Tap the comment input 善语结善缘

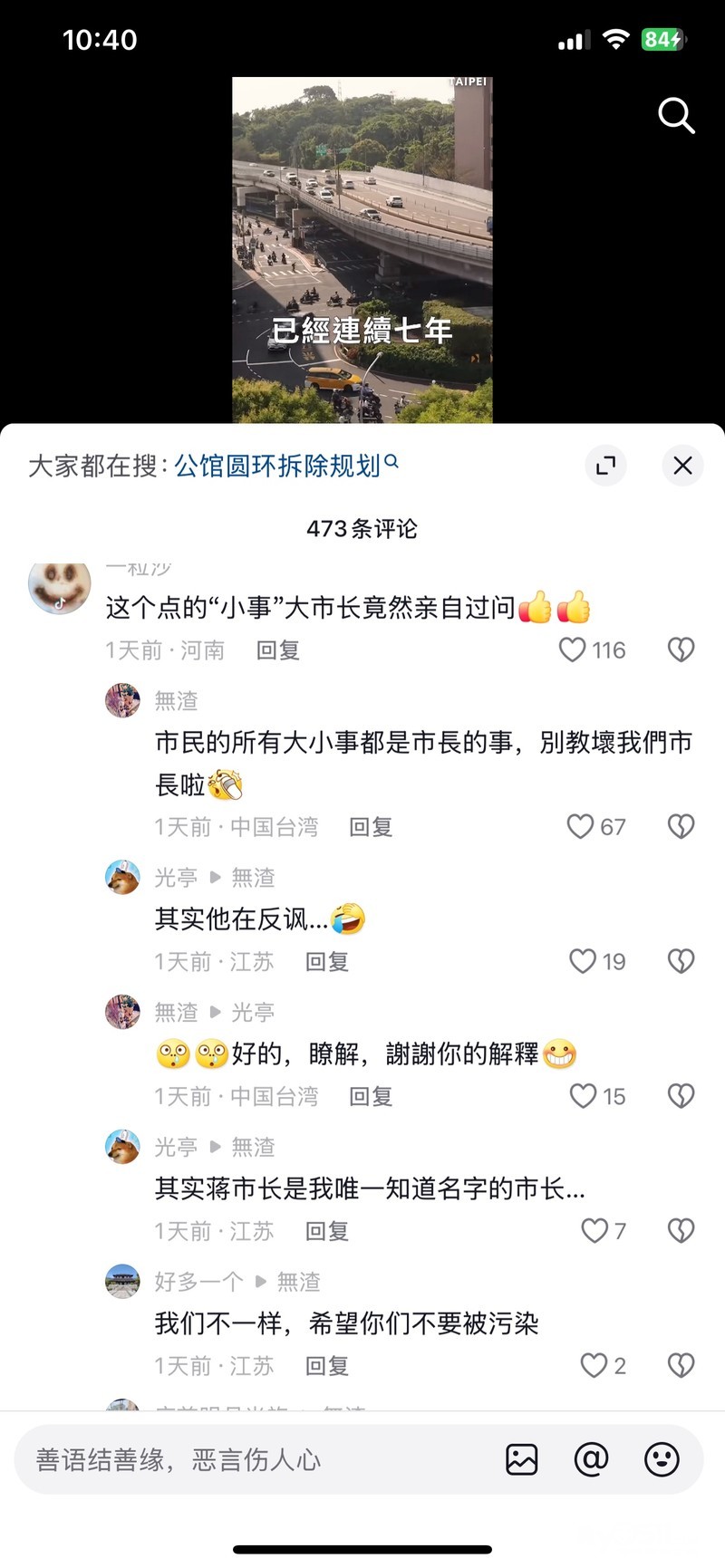254,1460
